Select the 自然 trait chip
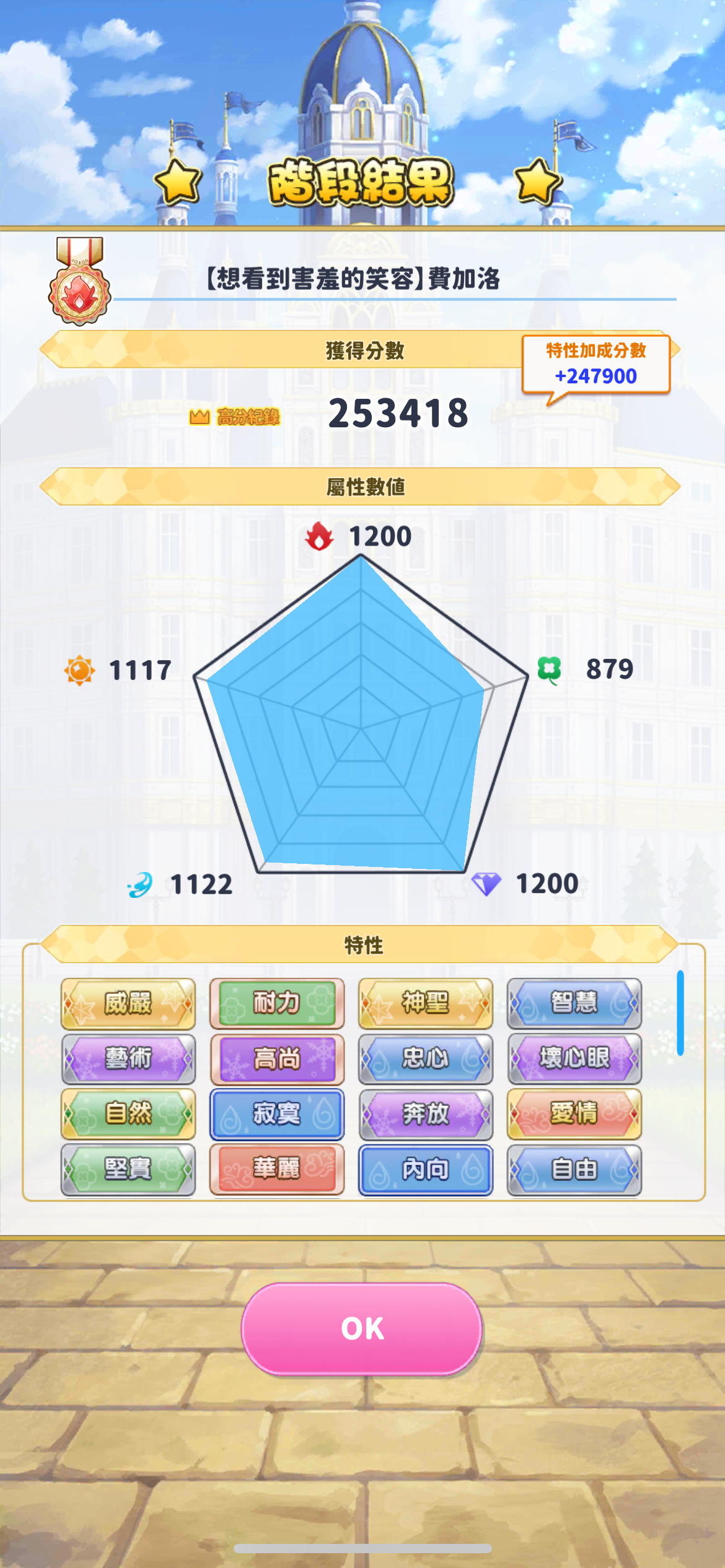Viewport: 725px width, 1568px height. [128, 1113]
